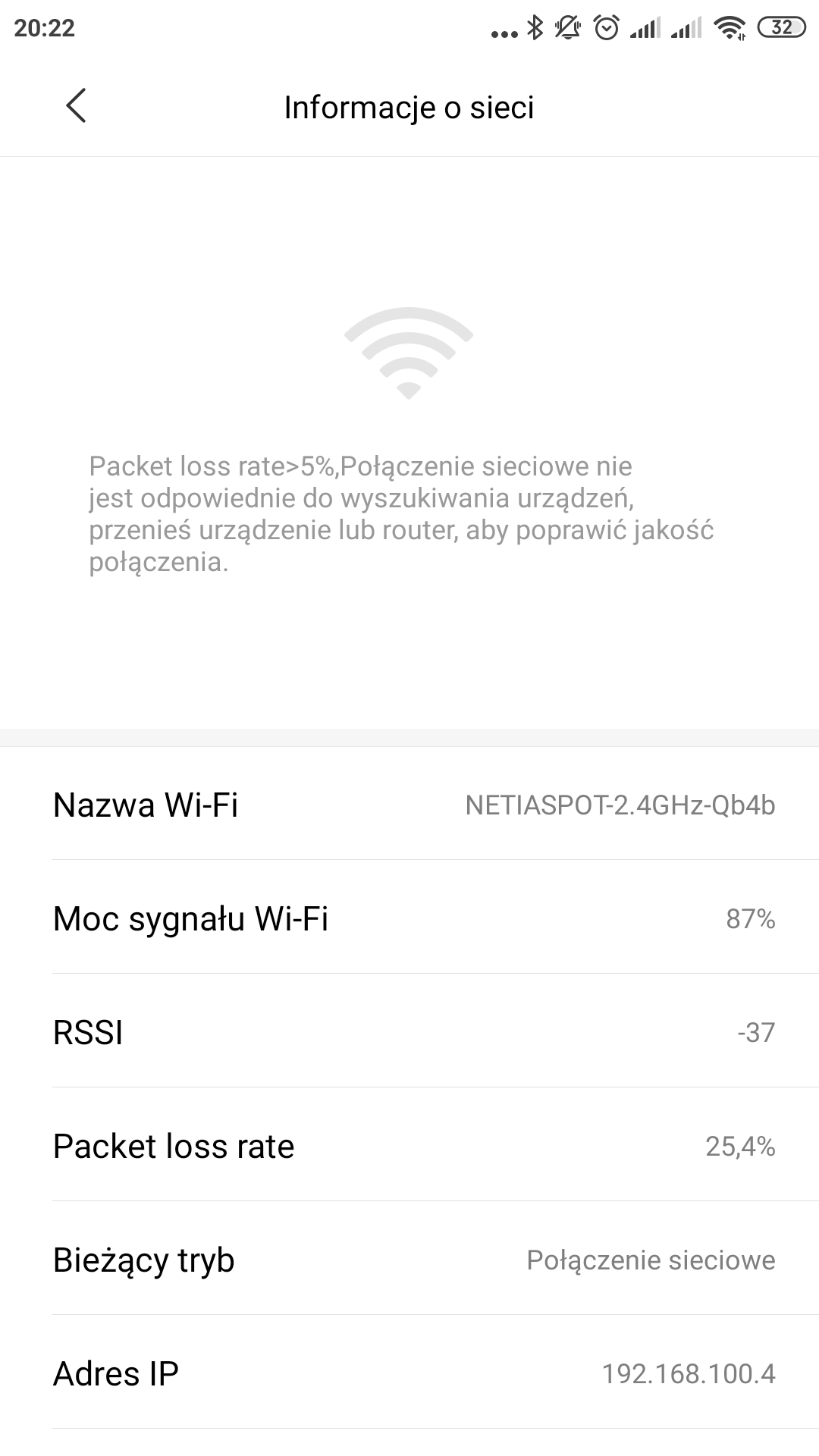Go back from Informacje o sieci
819x1456 pixels.
point(76,106)
